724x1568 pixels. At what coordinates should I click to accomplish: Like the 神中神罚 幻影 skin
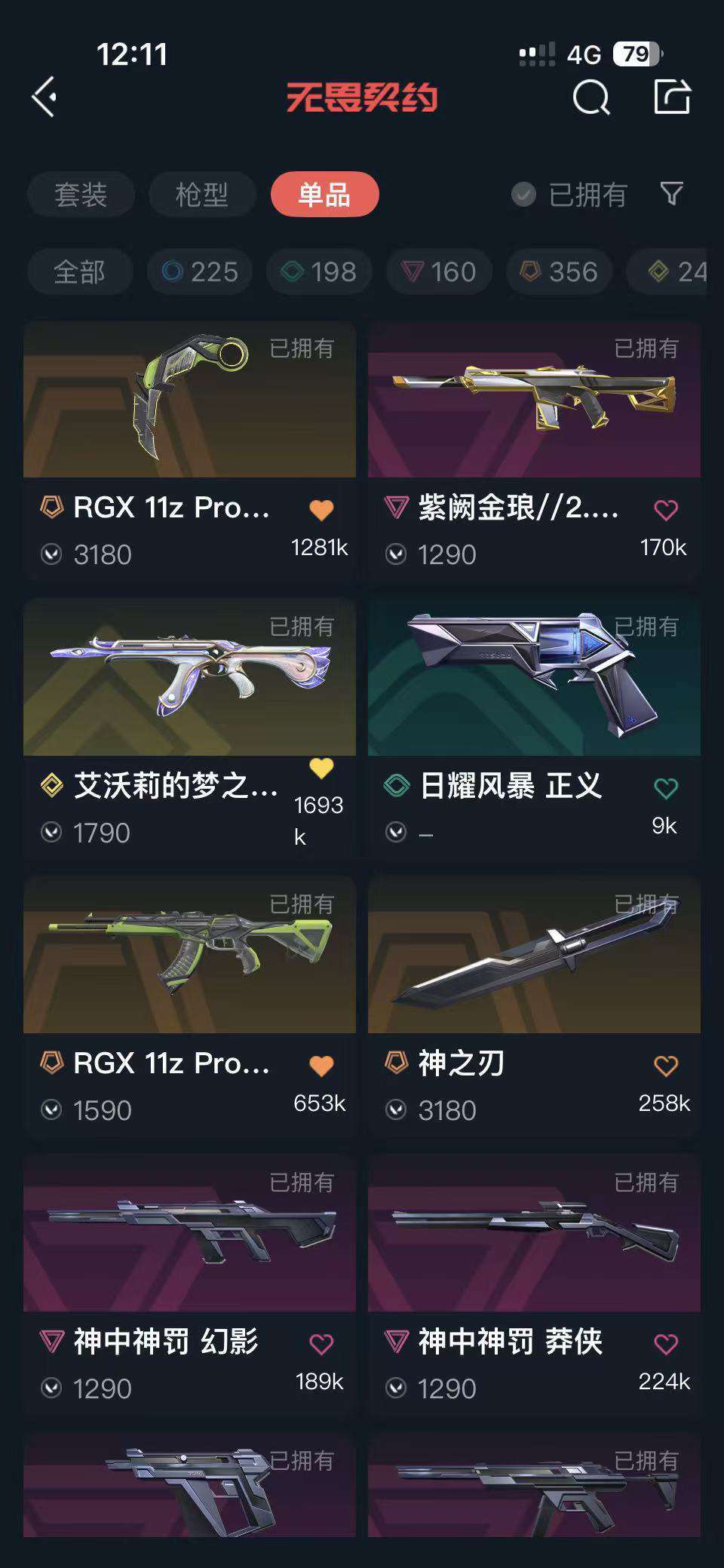[x=321, y=1343]
